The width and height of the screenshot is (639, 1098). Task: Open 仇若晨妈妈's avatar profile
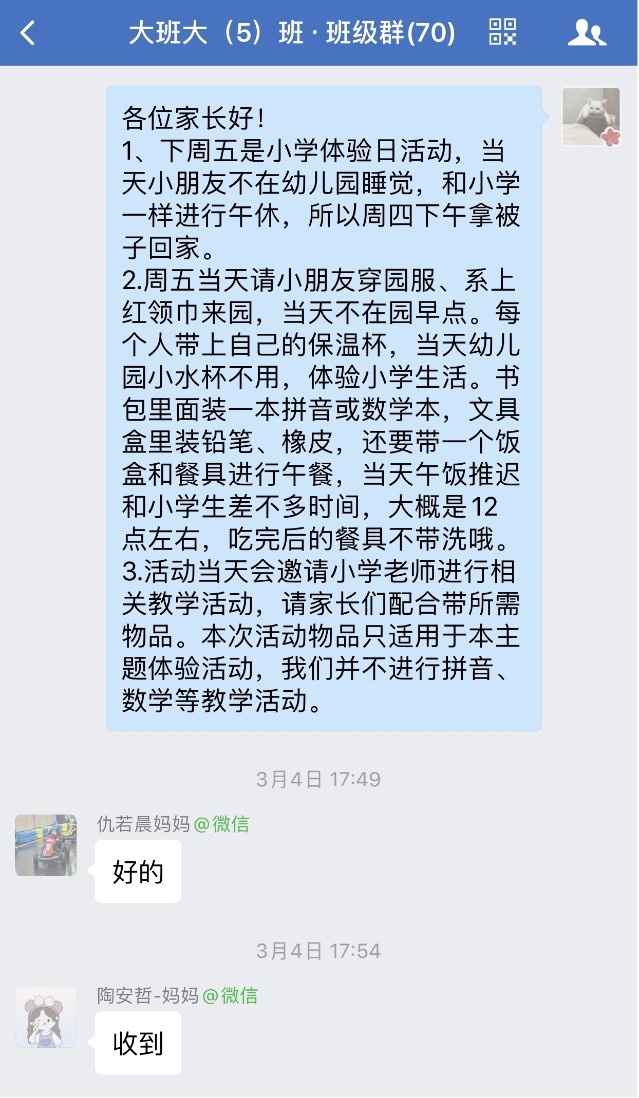46,845
